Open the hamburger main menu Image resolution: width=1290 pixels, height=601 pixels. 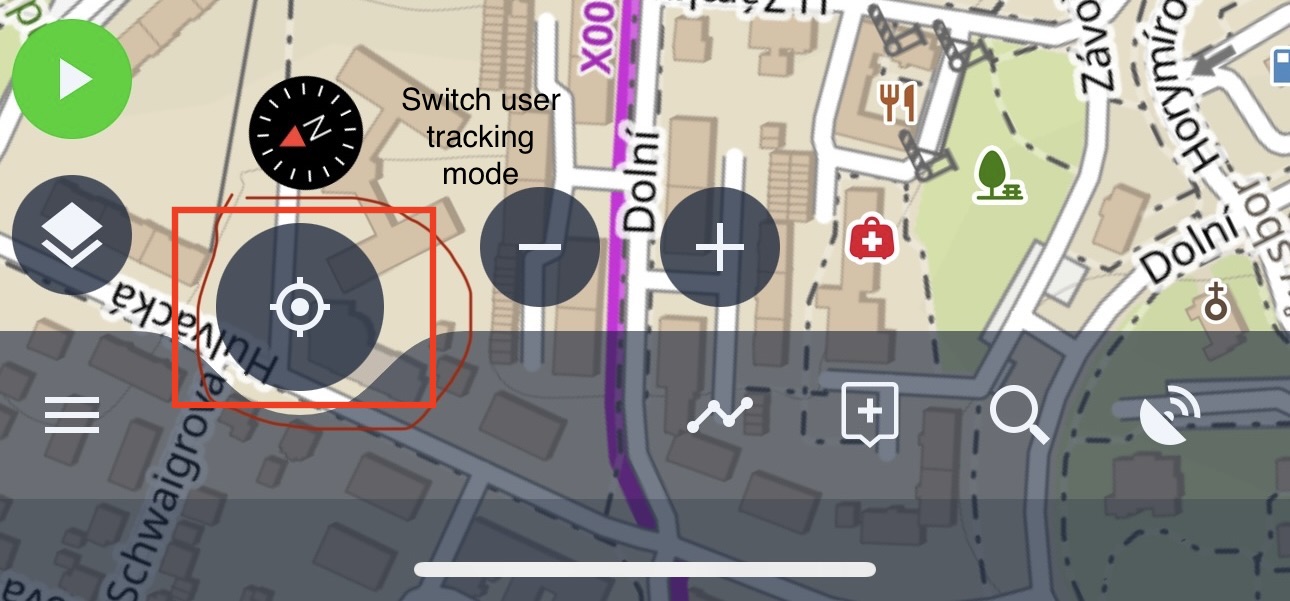tap(72, 414)
